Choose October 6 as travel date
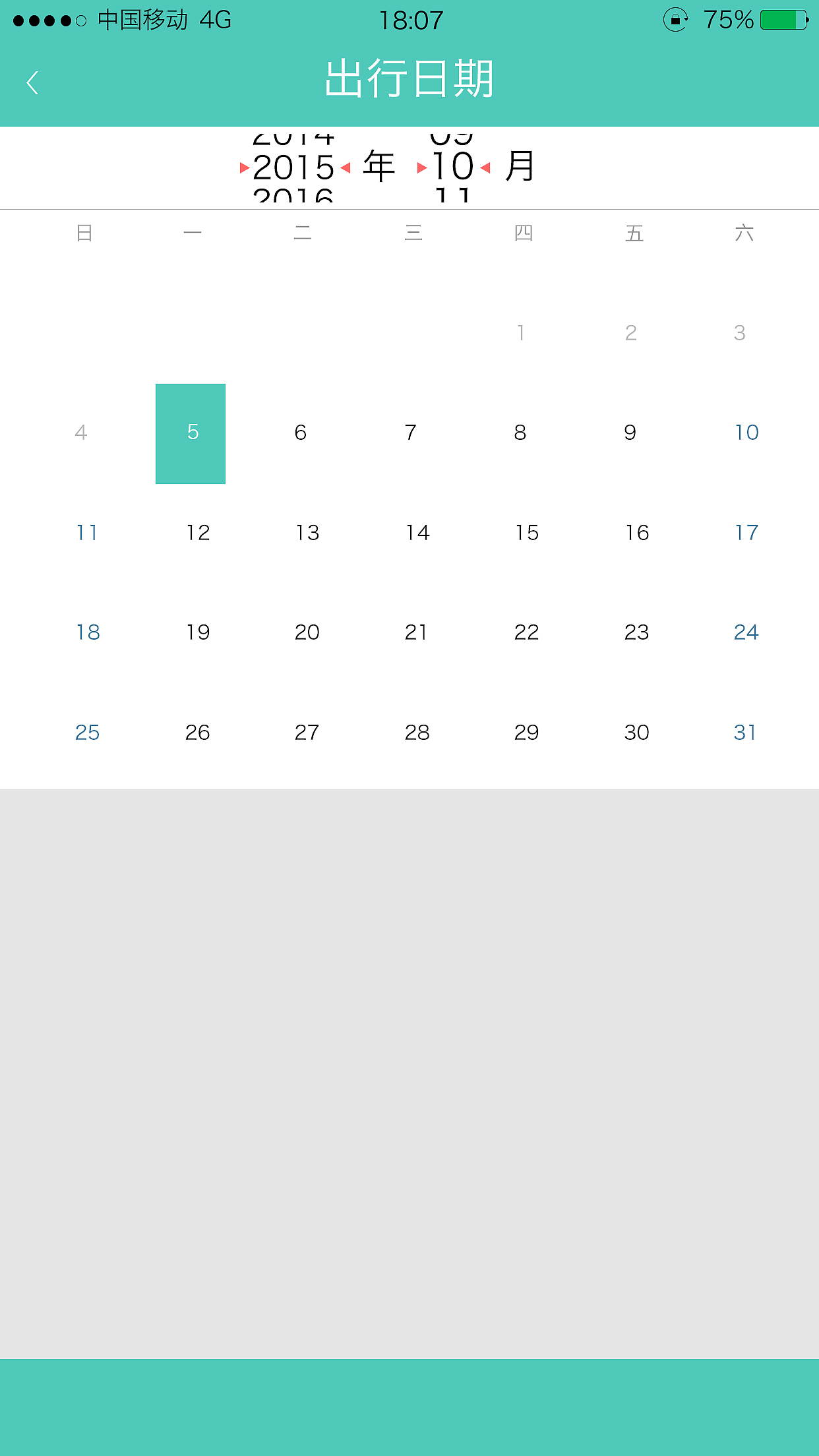The height and width of the screenshot is (1456, 819). click(301, 433)
